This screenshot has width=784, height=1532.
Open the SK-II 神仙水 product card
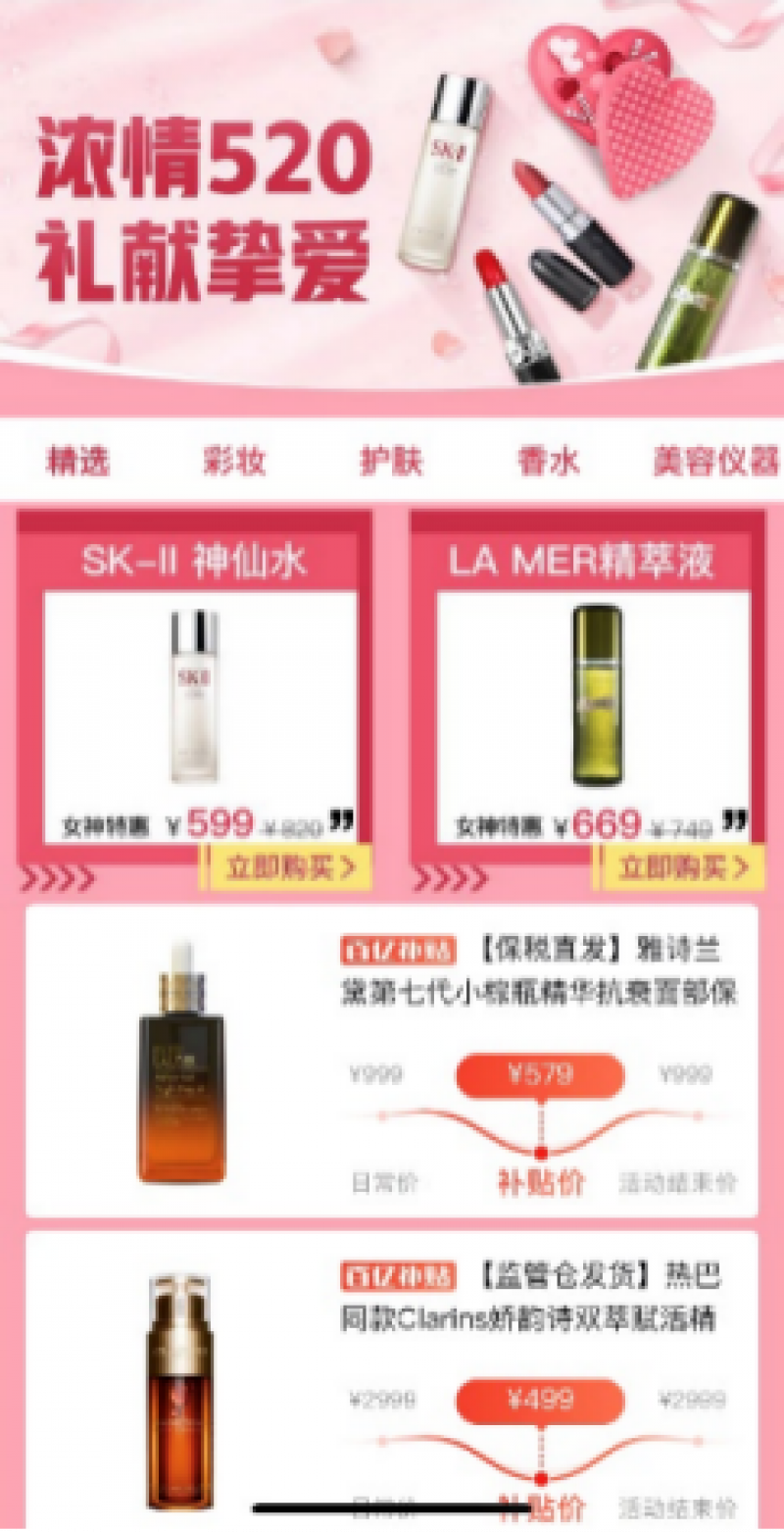click(x=195, y=696)
